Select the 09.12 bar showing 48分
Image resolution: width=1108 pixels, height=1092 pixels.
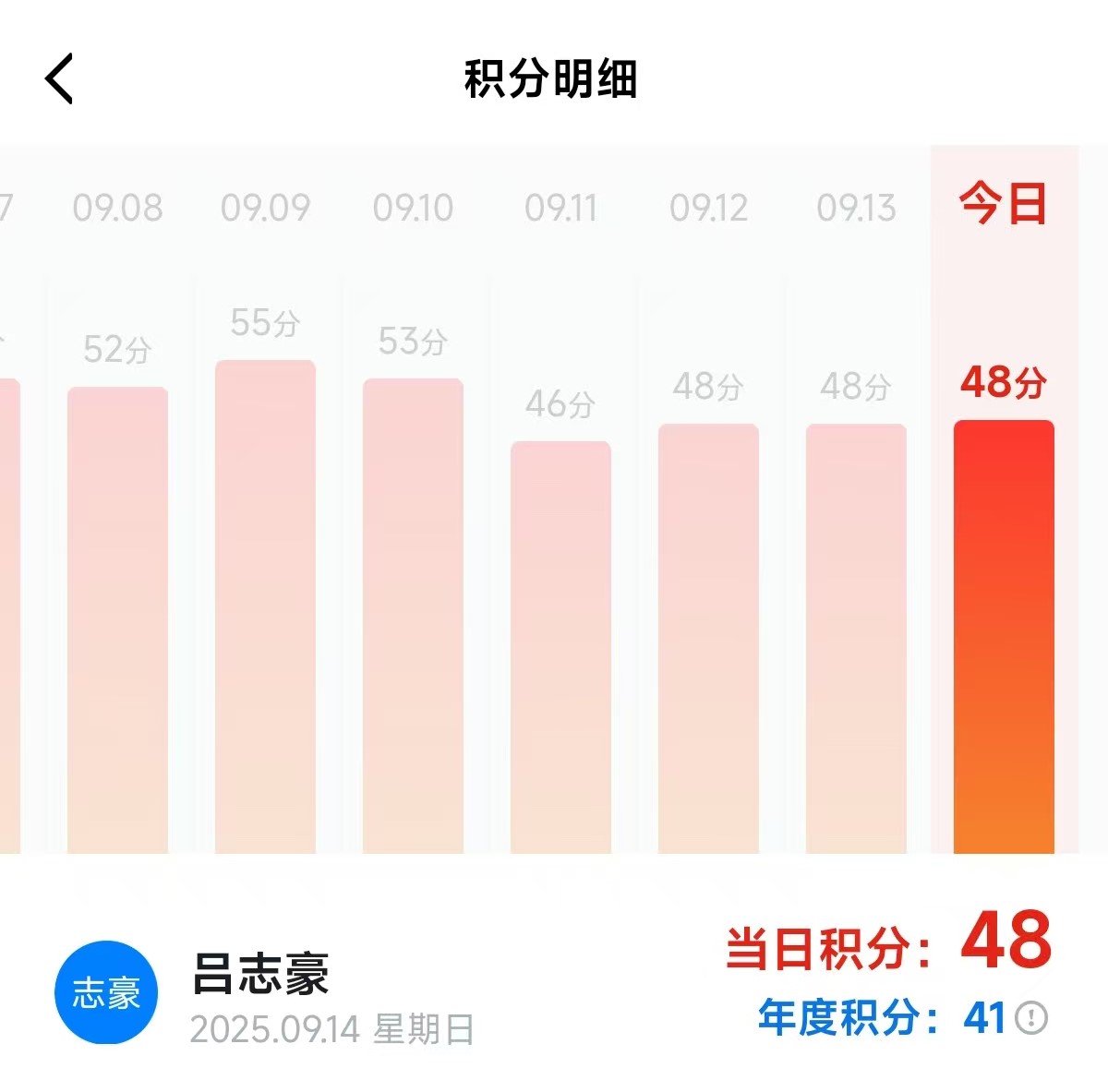pos(708,637)
